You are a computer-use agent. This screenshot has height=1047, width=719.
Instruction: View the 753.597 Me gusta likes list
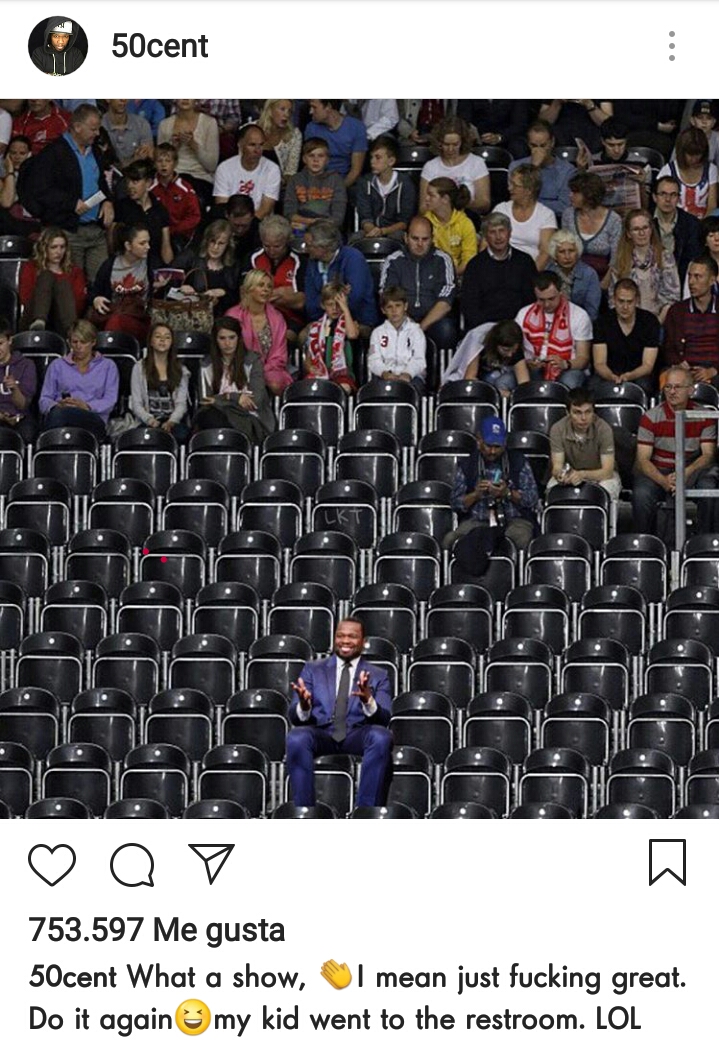(157, 930)
